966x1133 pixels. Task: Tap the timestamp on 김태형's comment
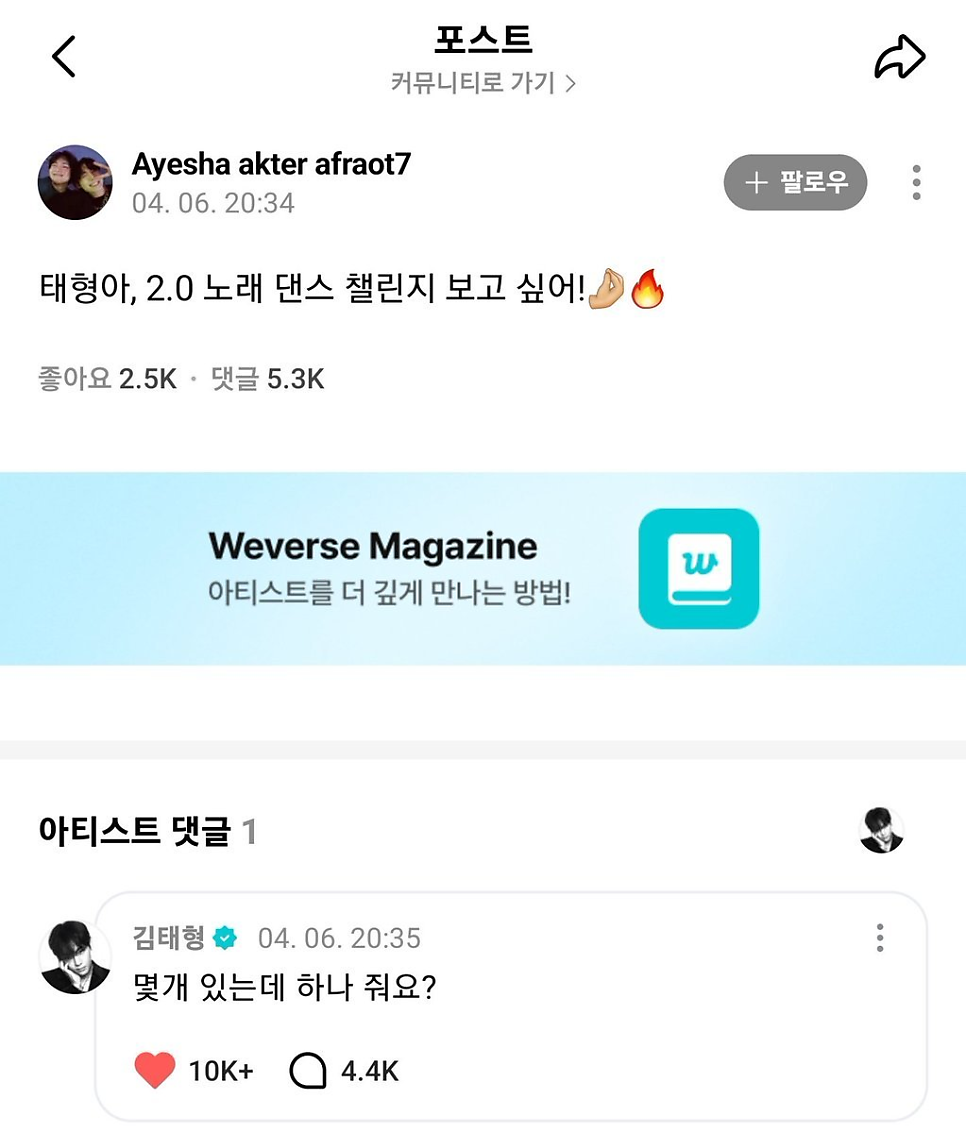point(339,938)
